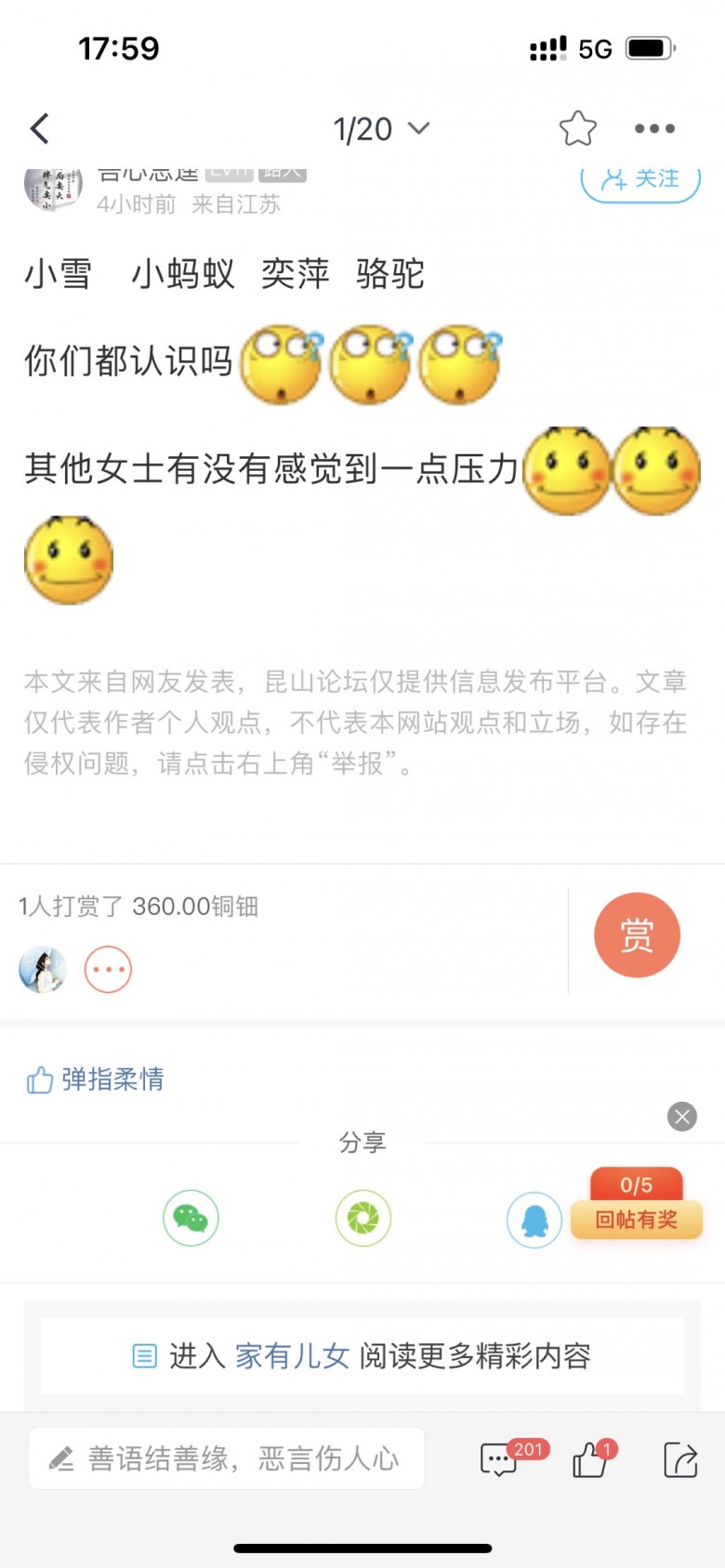View the tipper's profile avatar
This screenshot has height=1568, width=725.
[43, 970]
